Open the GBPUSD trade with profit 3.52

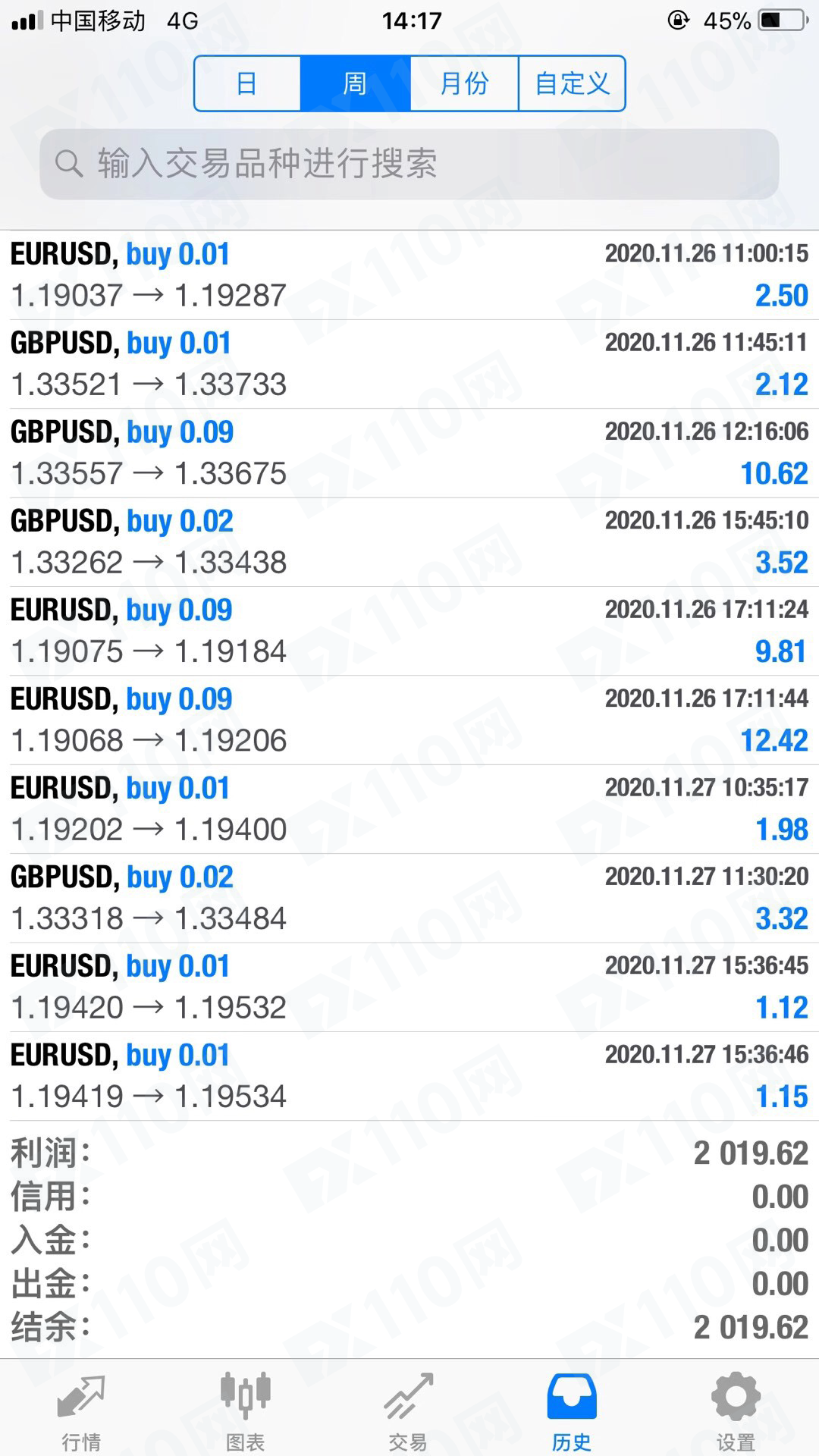pyautogui.click(x=409, y=541)
